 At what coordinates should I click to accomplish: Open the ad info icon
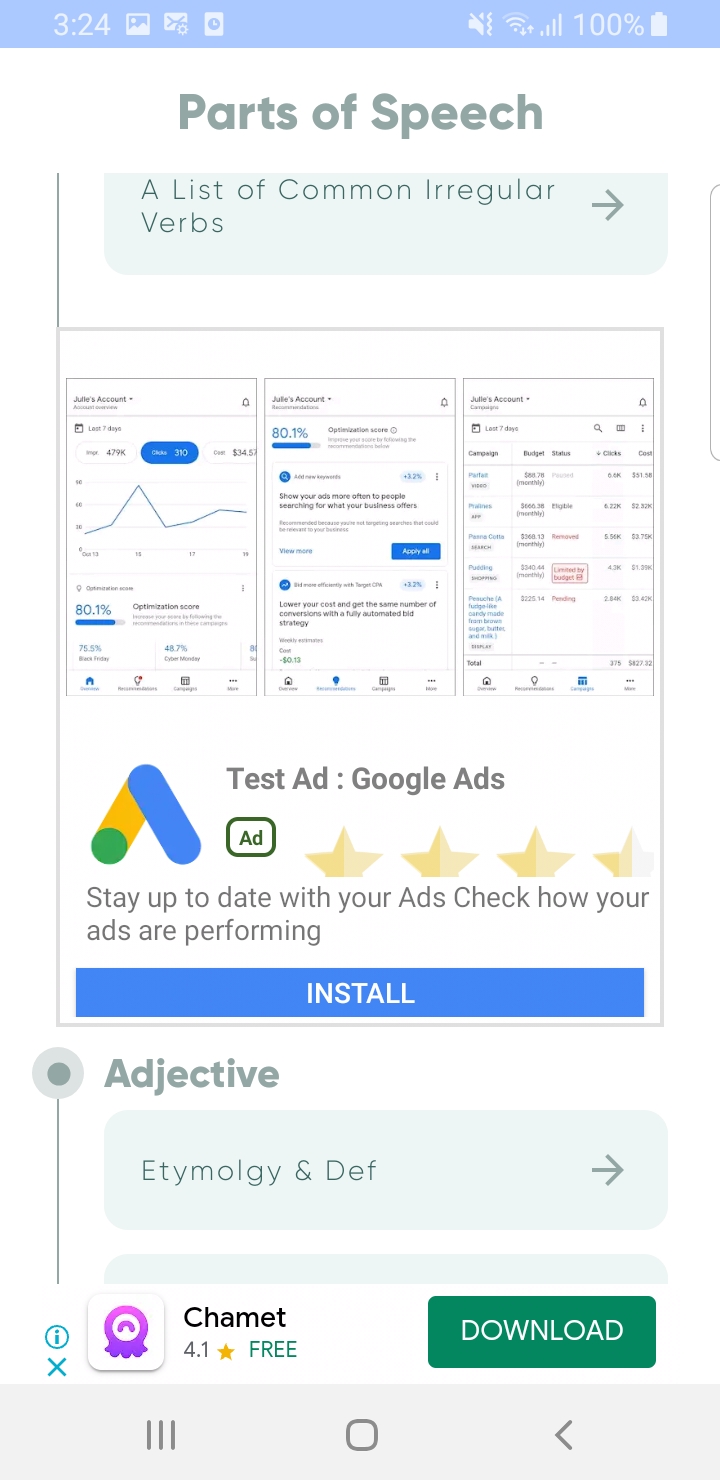pos(57,1337)
